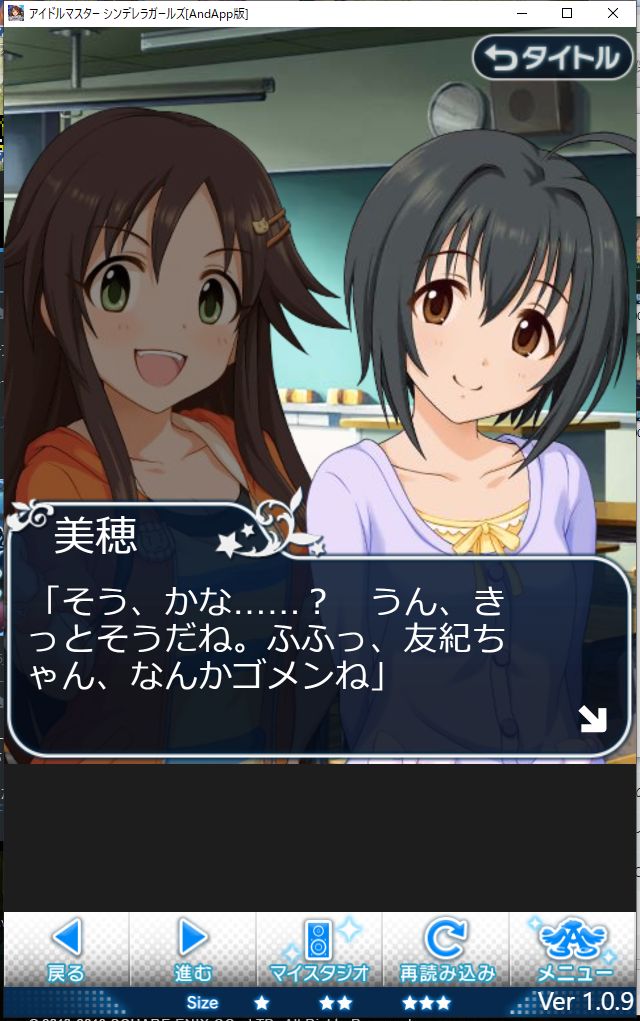The width and height of the screenshot is (640, 1021).
Task: Maximize the game window
Action: click(567, 13)
